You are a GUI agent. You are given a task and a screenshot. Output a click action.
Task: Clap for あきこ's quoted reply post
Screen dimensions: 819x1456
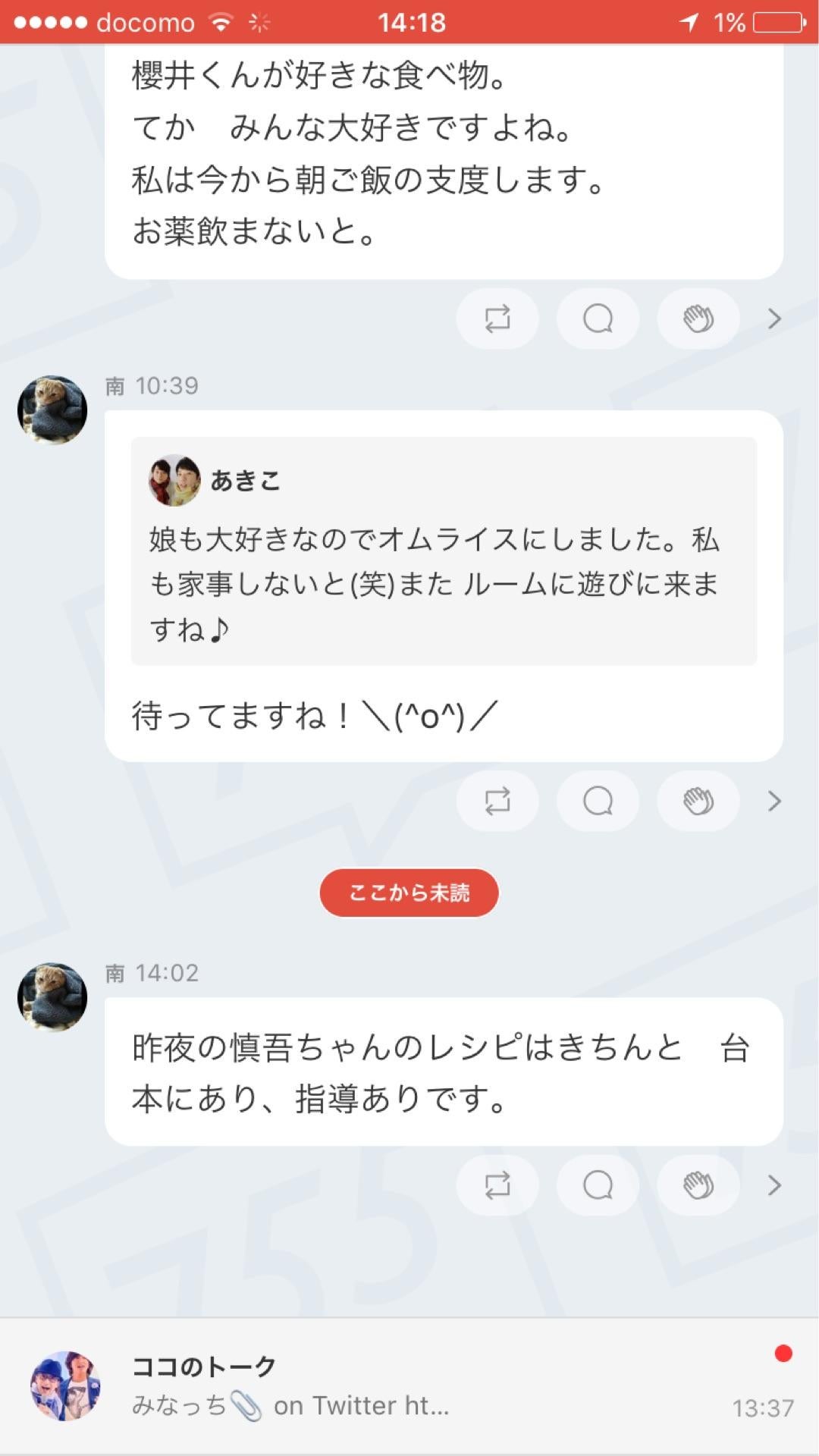698,801
